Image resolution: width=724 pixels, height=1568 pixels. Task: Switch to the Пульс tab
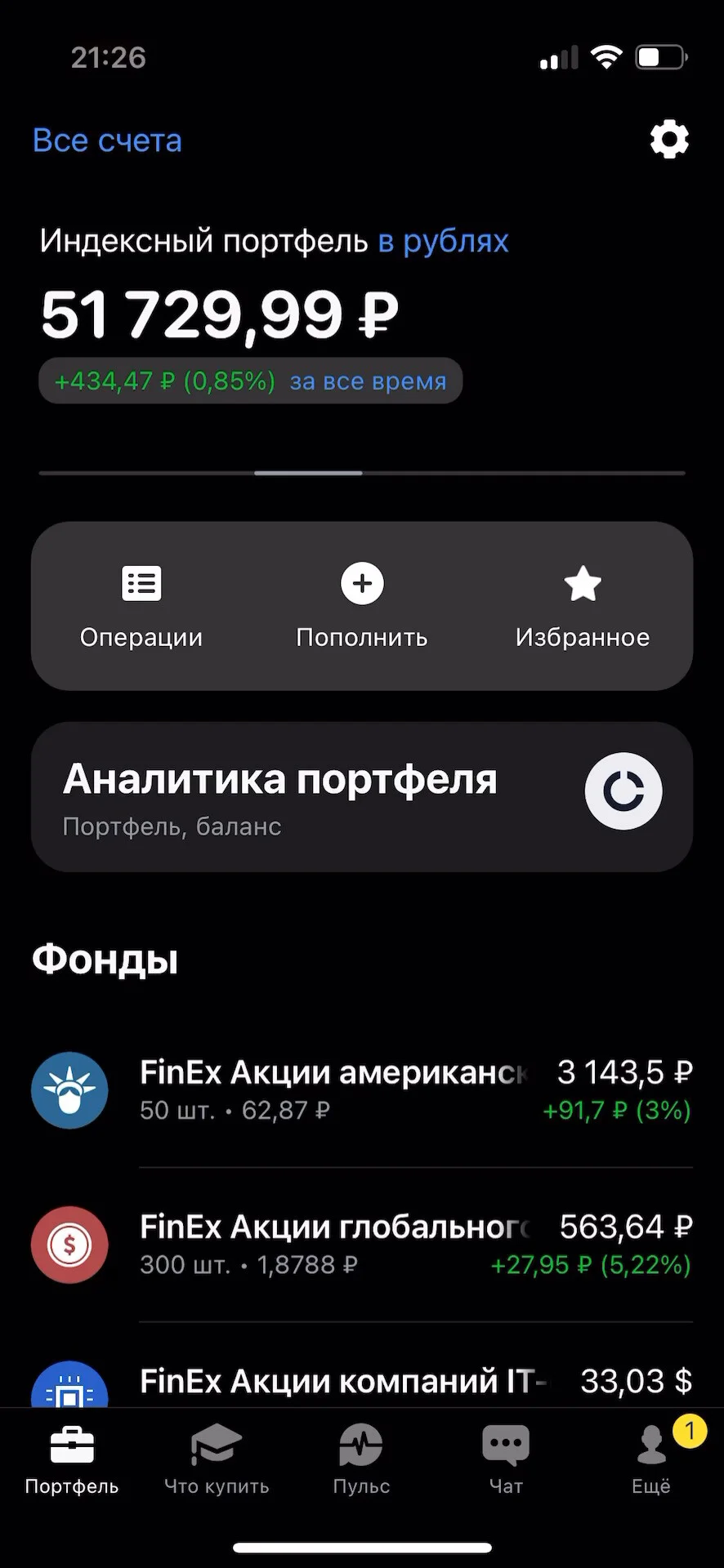[x=361, y=1460]
